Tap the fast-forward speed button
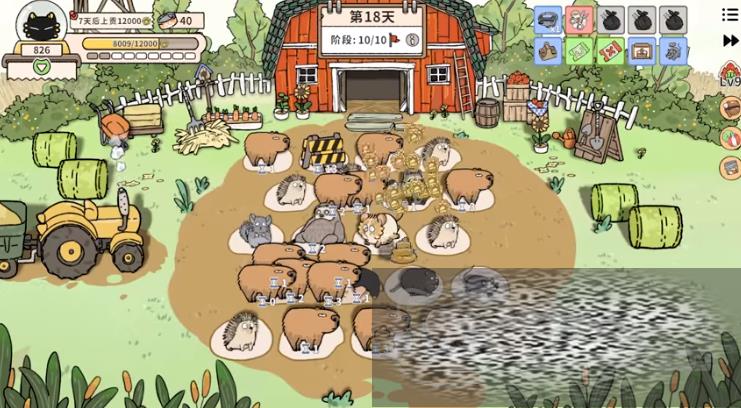 click(x=730, y=41)
